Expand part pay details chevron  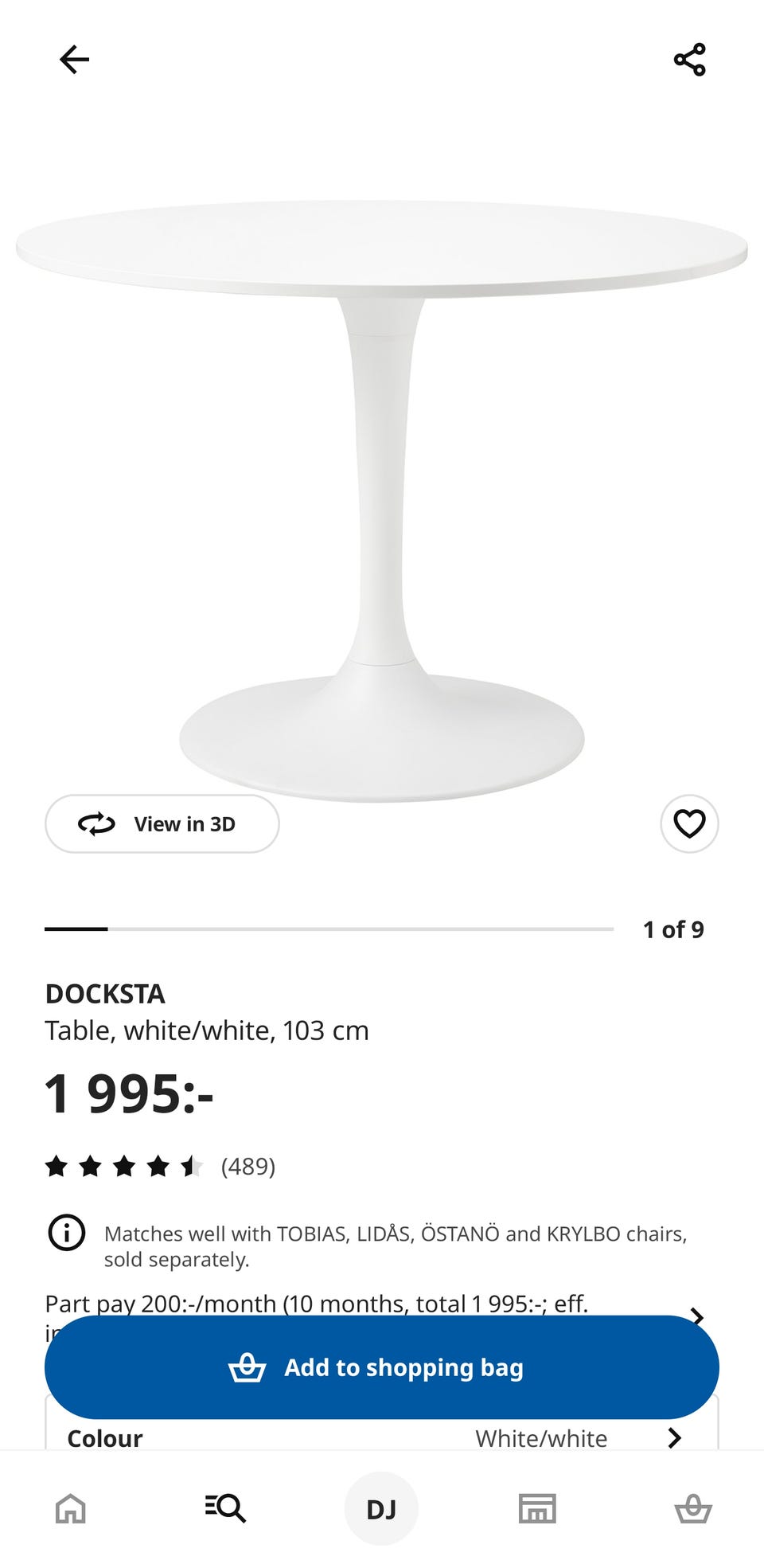[696, 1314]
